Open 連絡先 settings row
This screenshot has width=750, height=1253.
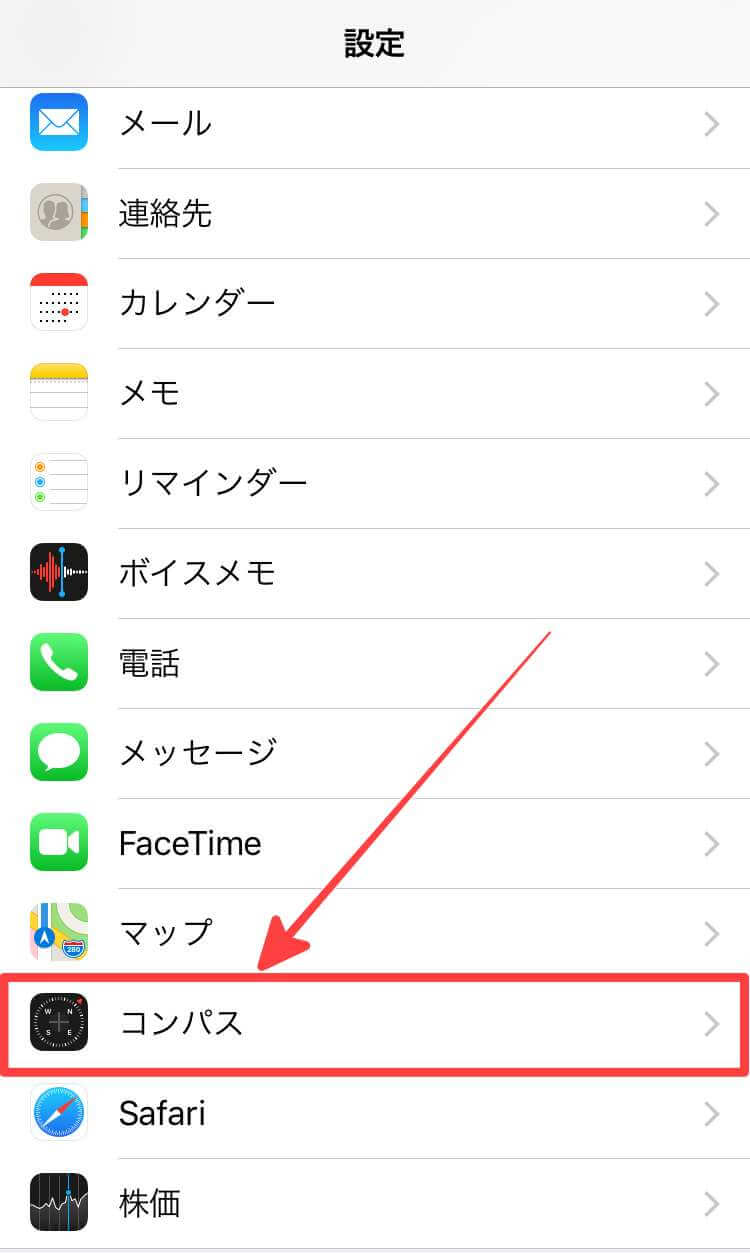[374, 214]
